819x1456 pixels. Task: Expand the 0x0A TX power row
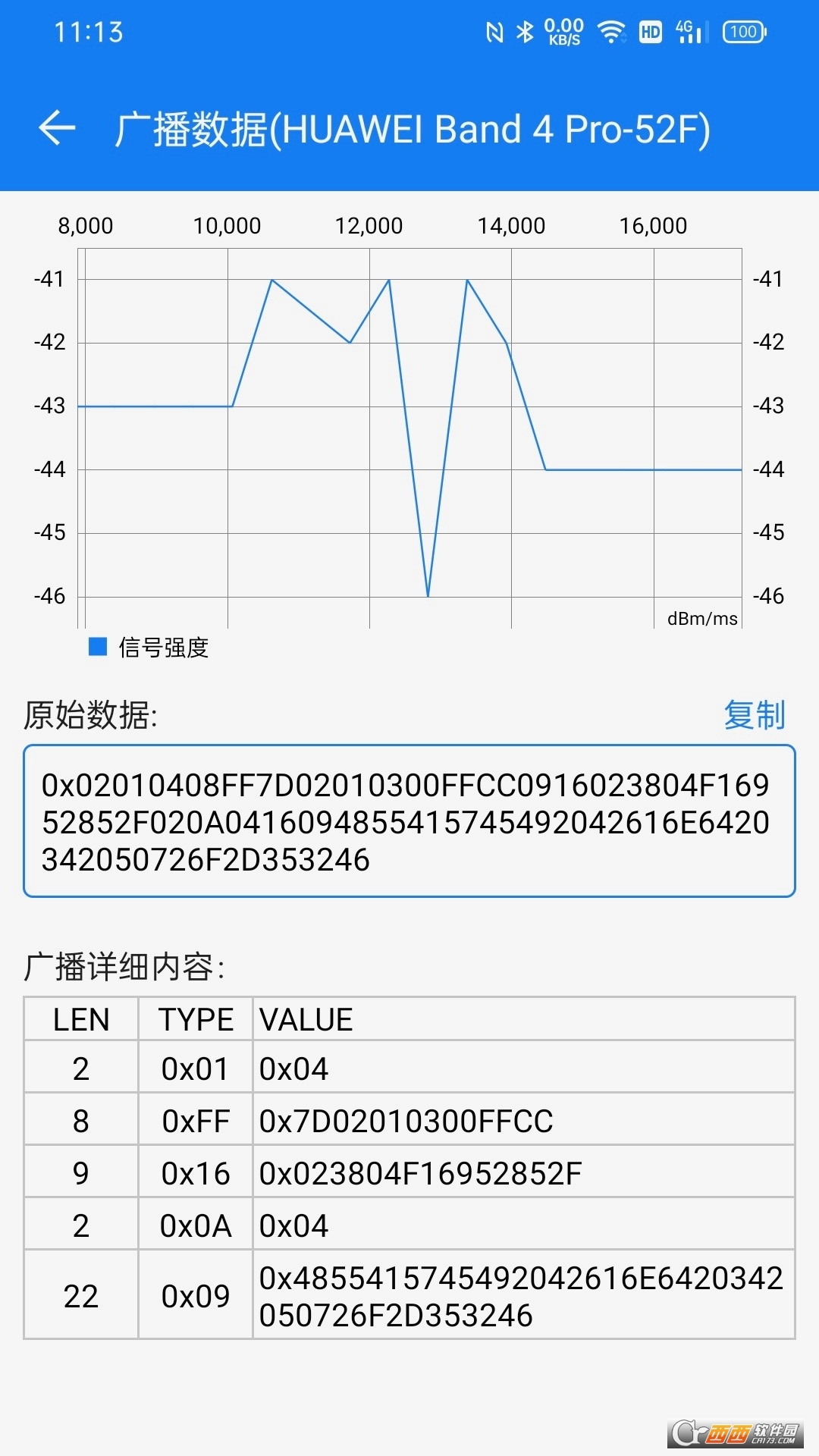click(409, 1224)
